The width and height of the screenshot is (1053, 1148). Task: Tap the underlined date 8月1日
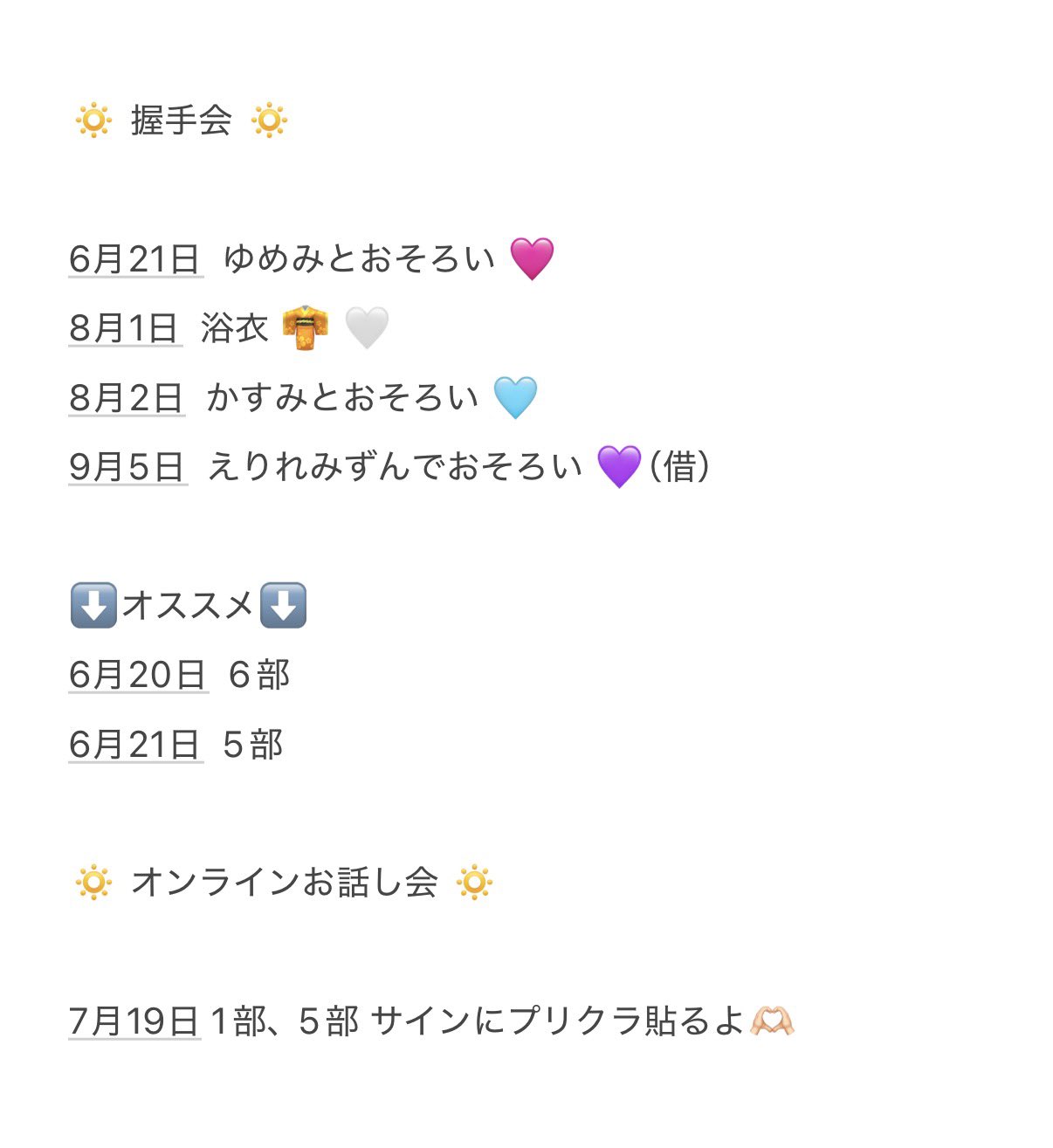125,328
